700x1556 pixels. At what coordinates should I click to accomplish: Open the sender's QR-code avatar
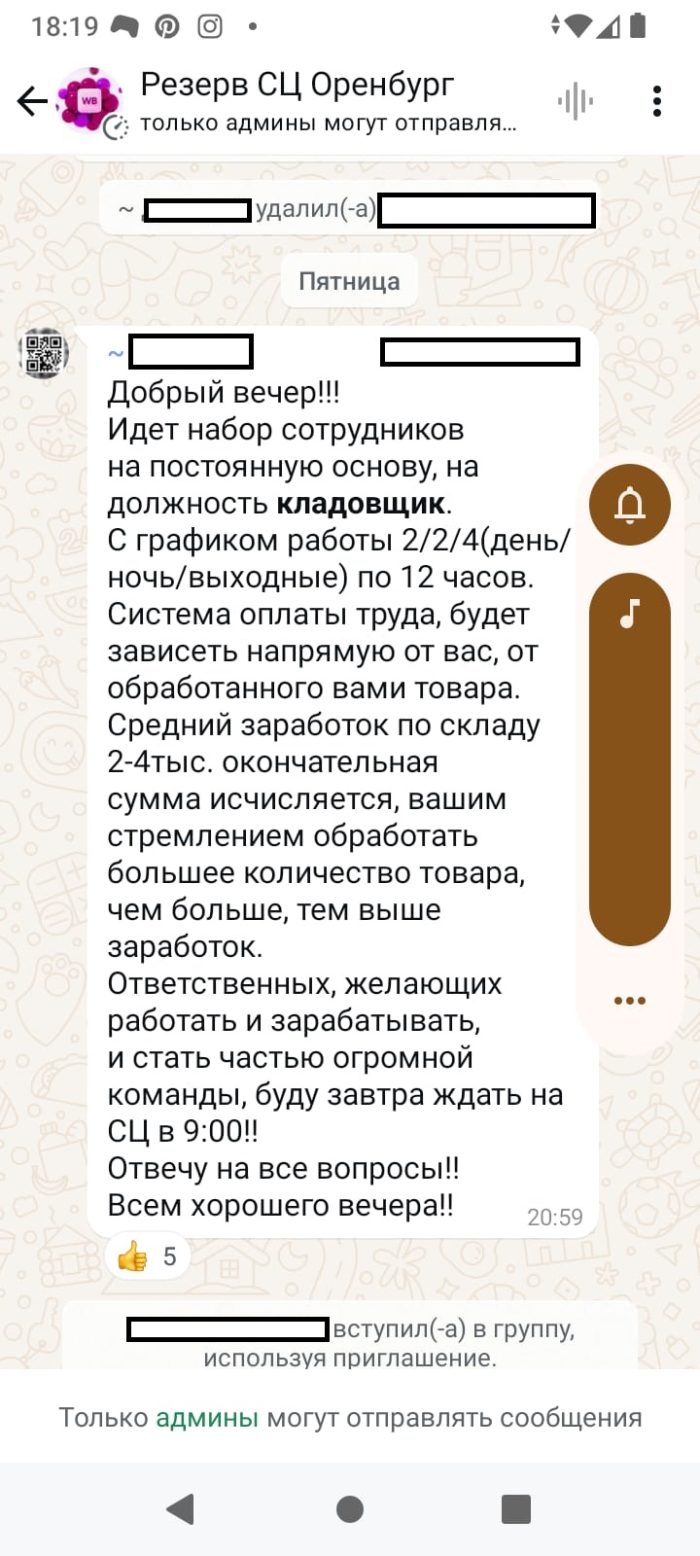pos(44,353)
